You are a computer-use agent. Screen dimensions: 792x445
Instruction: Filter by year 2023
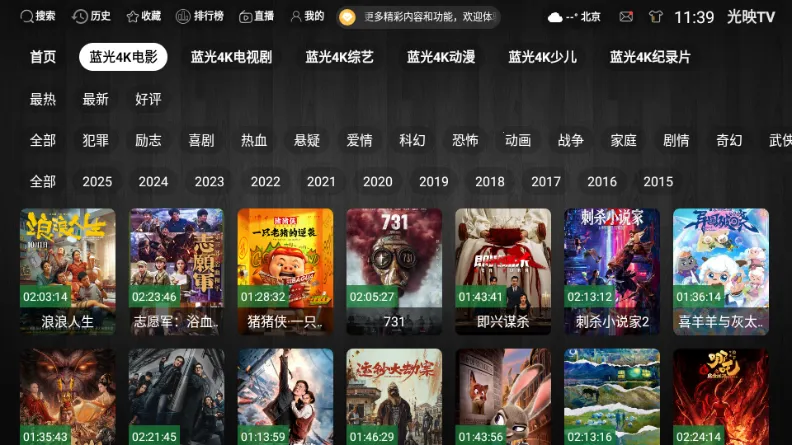[209, 182]
